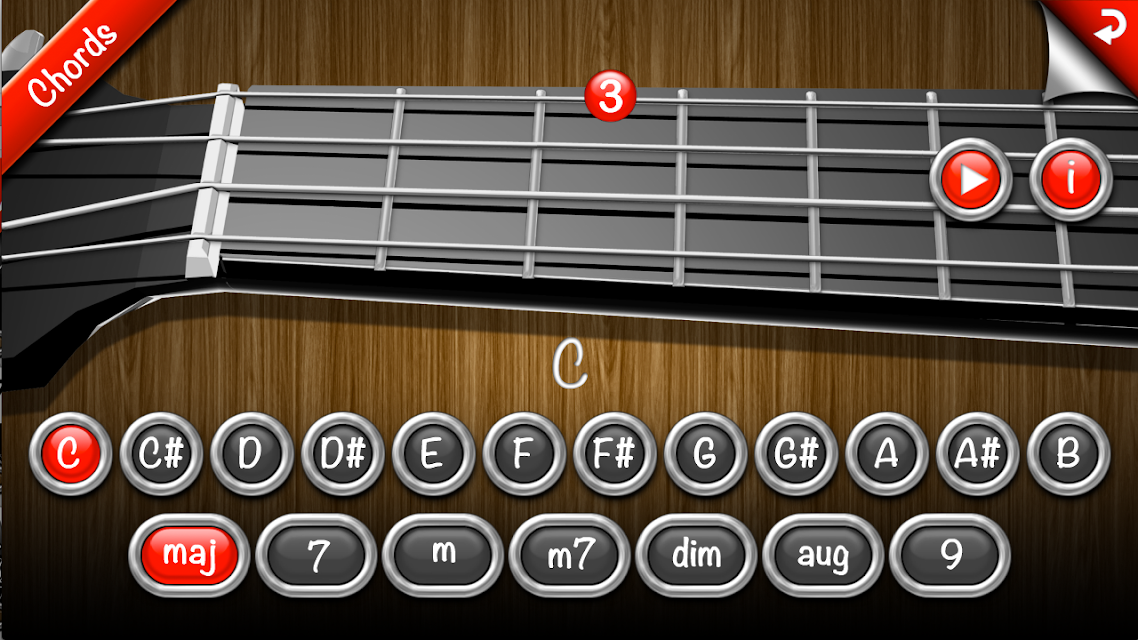
Task: Select the A root note
Action: tap(887, 454)
